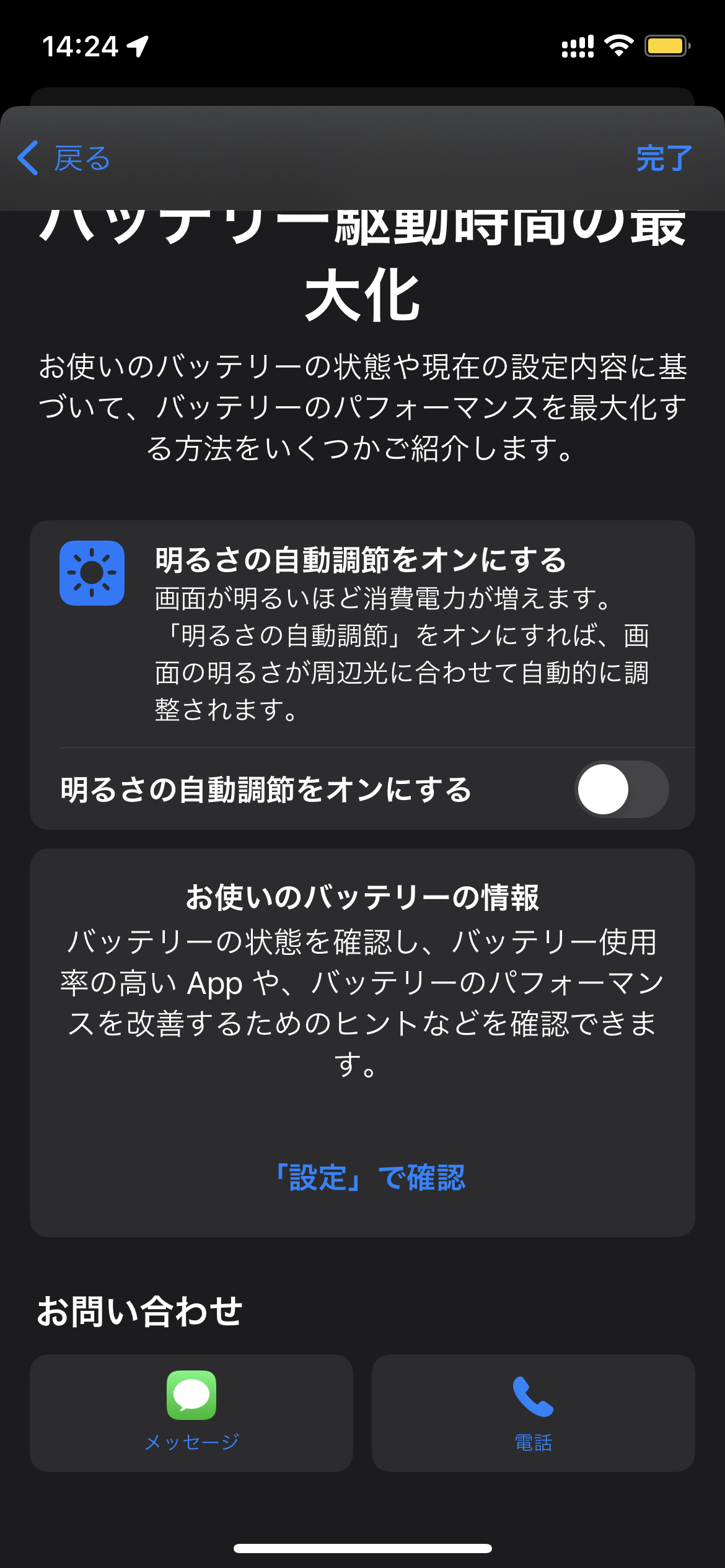725x1568 pixels.
Task: Open the 「設定」で確認 link
Action: (369, 1177)
